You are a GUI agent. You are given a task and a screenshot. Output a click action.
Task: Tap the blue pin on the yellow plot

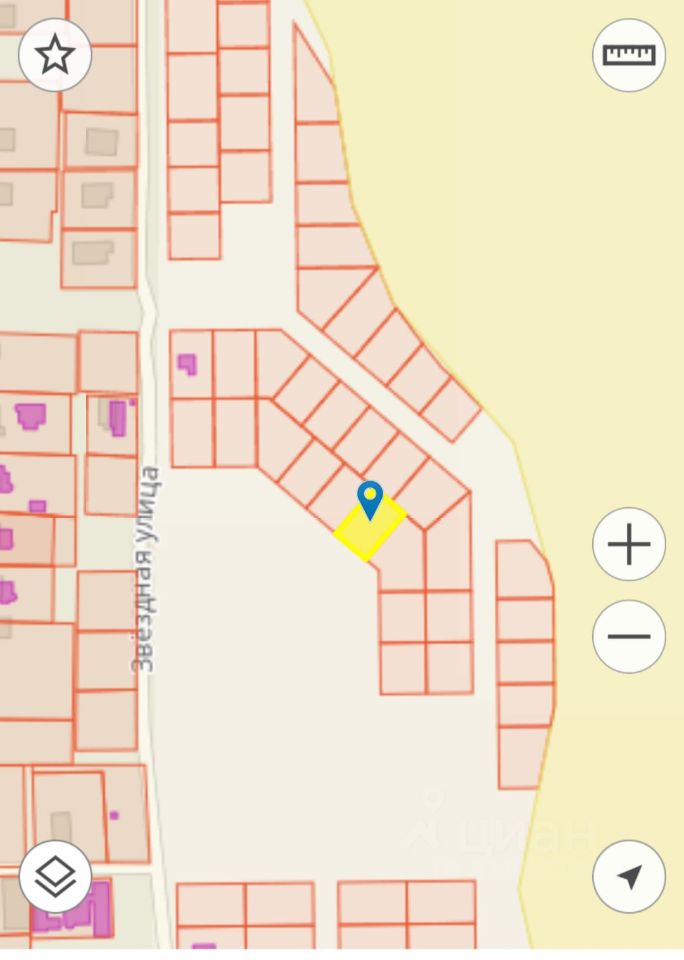tap(370, 498)
